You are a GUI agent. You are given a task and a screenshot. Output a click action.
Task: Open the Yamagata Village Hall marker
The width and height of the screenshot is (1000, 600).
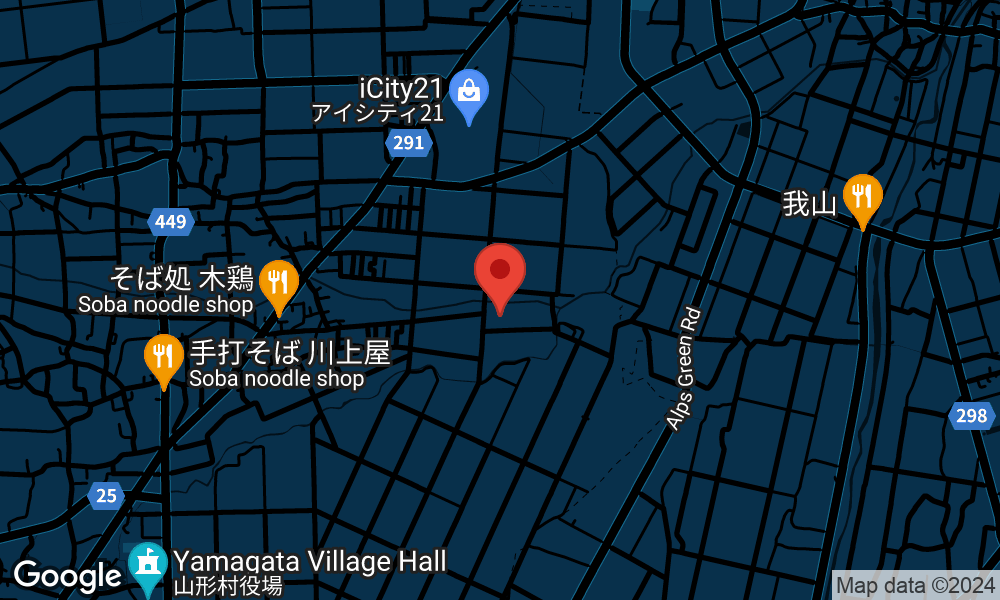pos(148,566)
